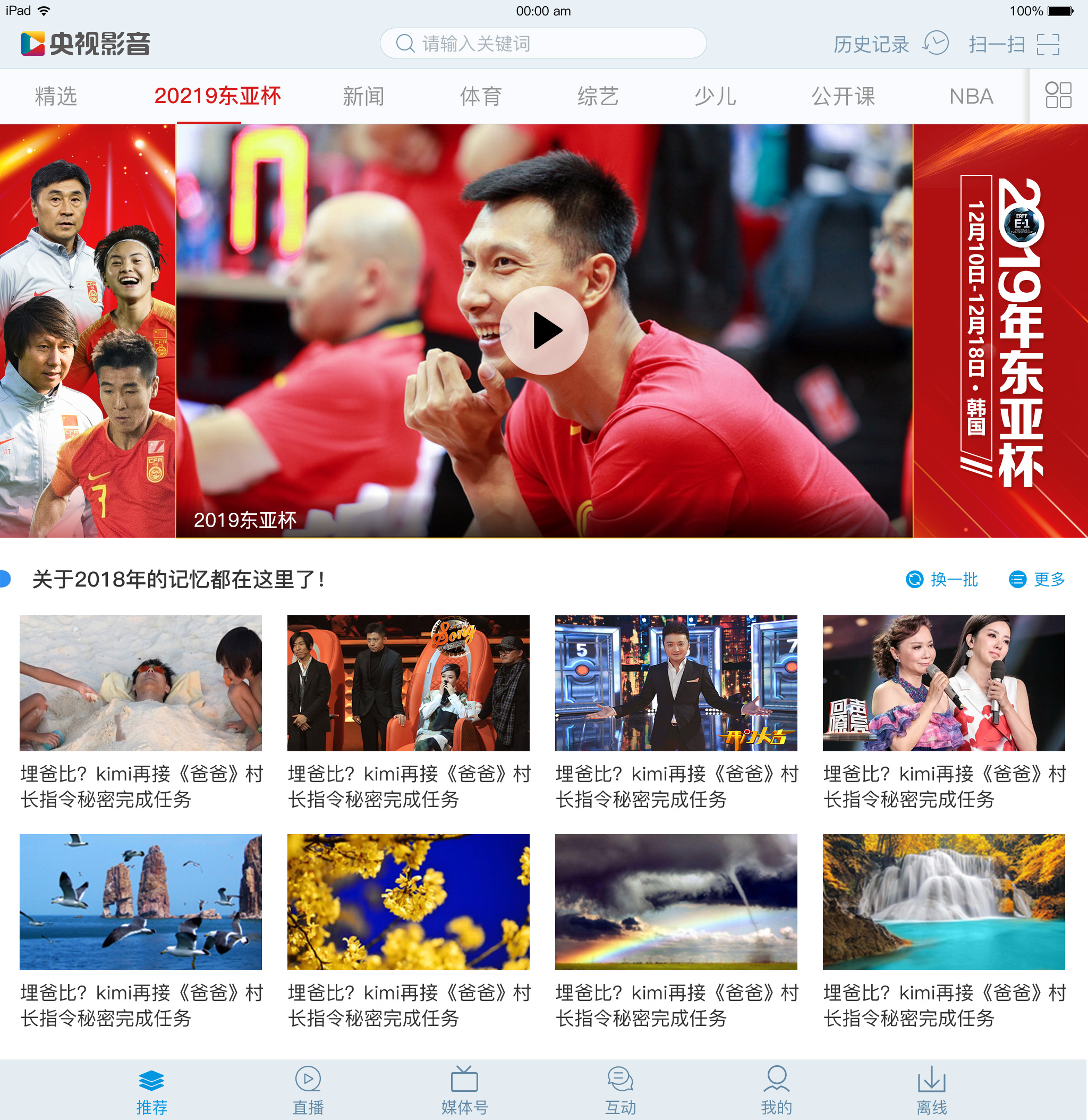
Task: Go to the 直播 live tab
Action: (308, 1090)
